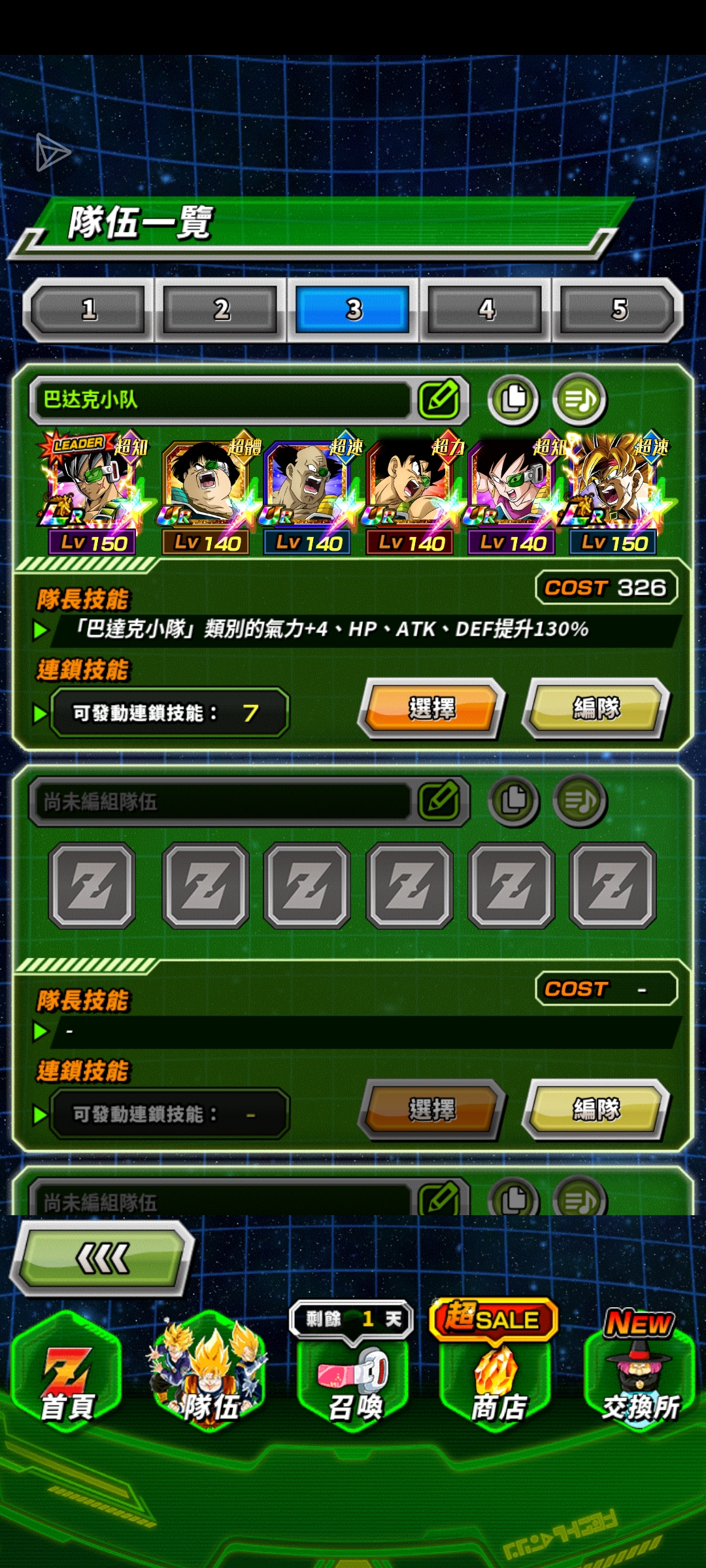This screenshot has width=706, height=1568.
Task: Edit the team name 巴达克小队
Action: coord(439,399)
